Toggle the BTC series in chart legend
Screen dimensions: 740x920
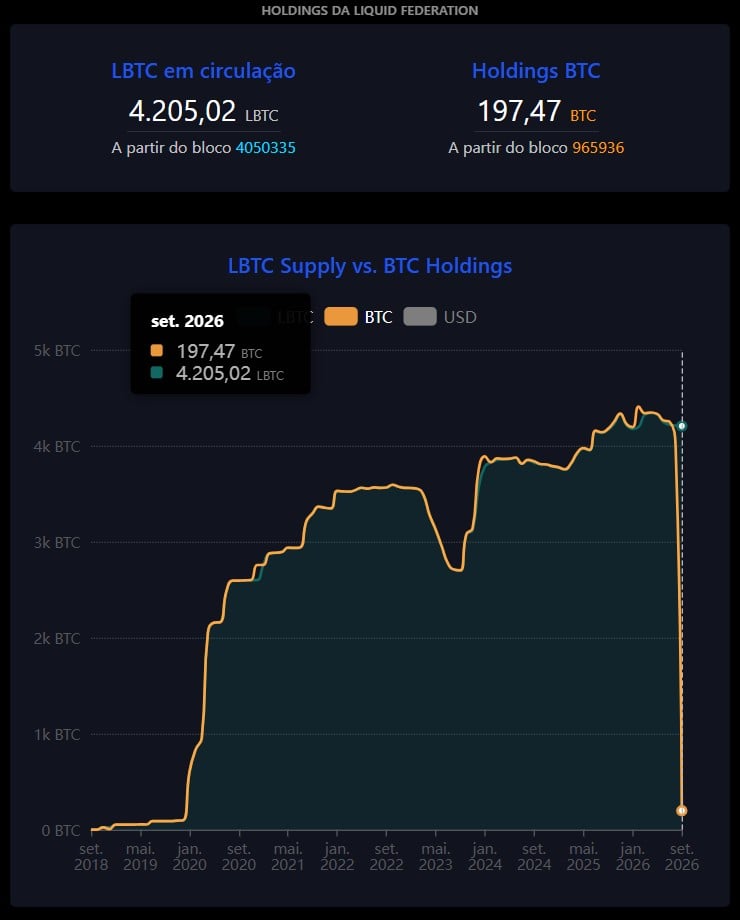pos(358,317)
